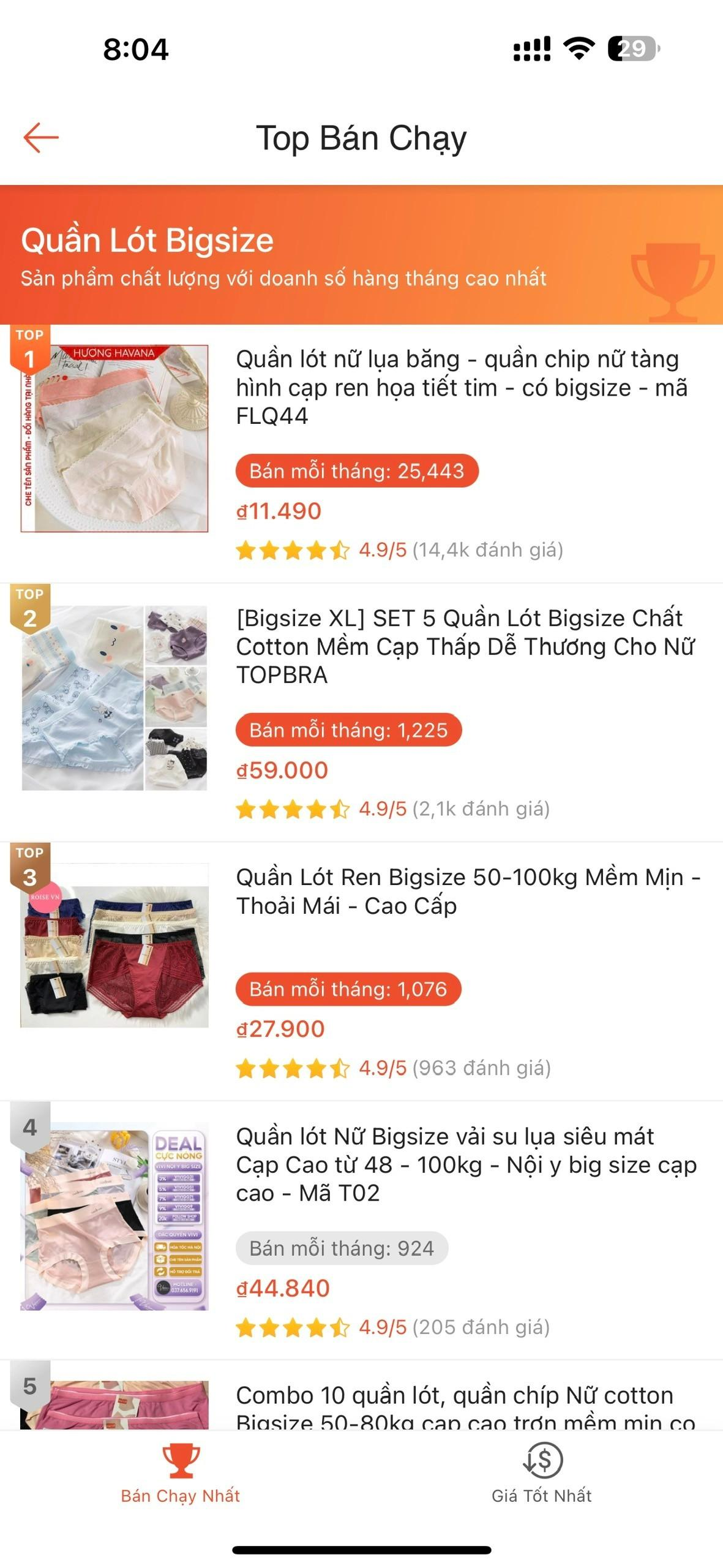Go back using the orange arrow
The width and height of the screenshot is (723, 1568).
tap(41, 137)
